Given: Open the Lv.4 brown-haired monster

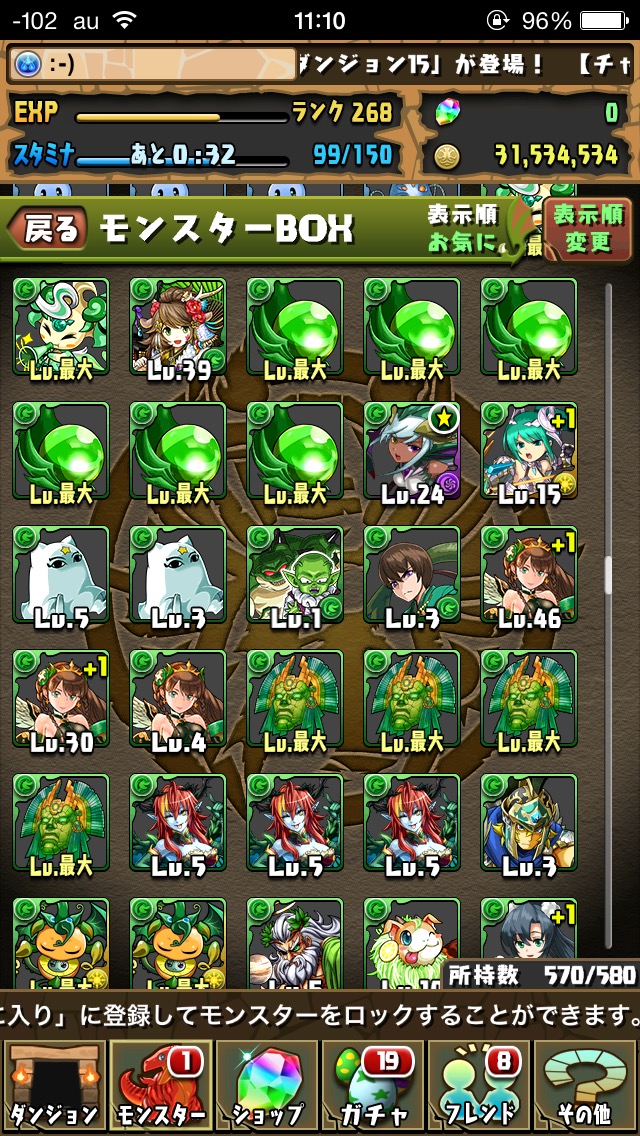Looking at the screenshot, I should (x=178, y=699).
